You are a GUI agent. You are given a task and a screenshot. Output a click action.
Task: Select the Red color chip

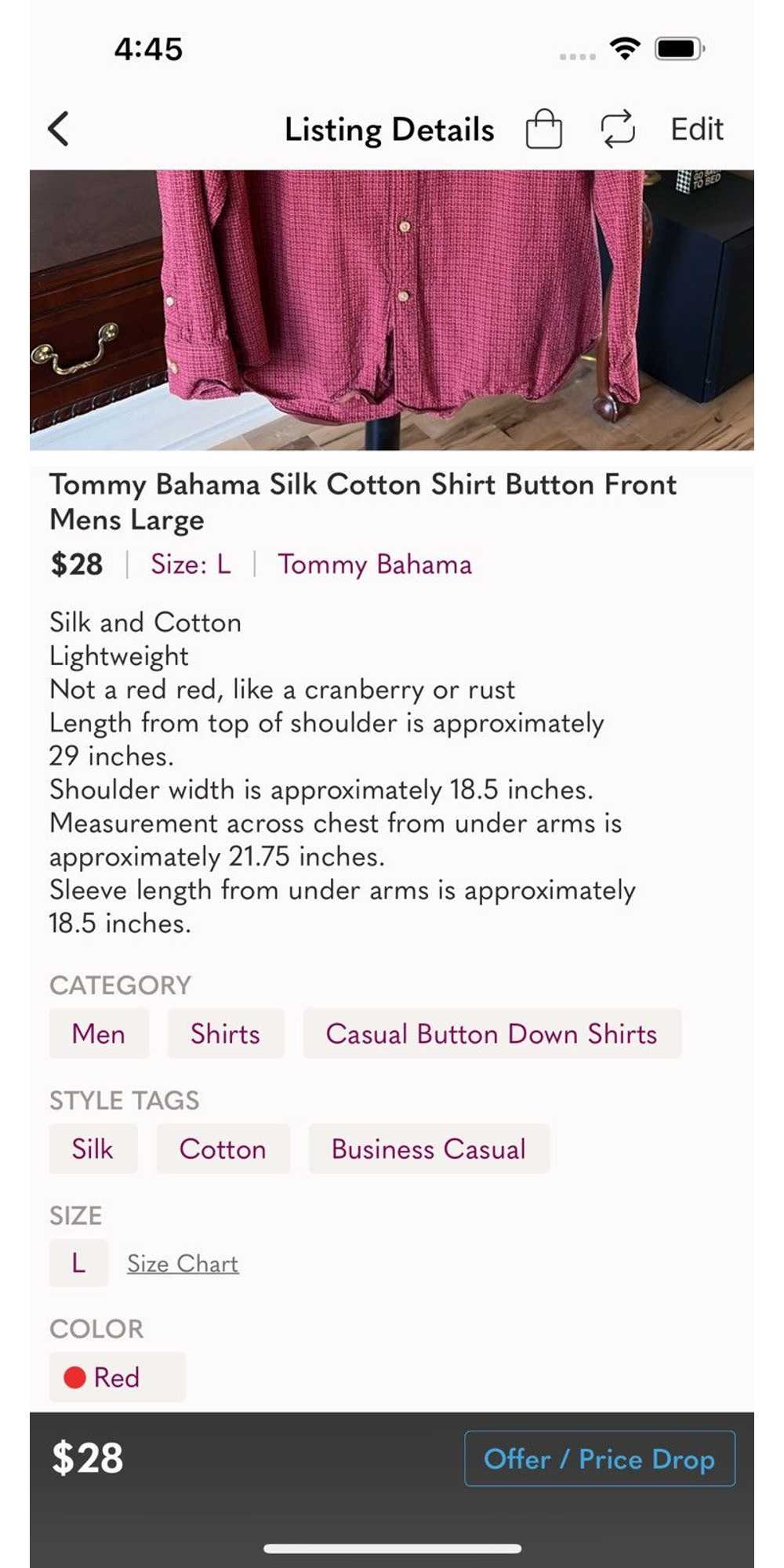point(118,1377)
